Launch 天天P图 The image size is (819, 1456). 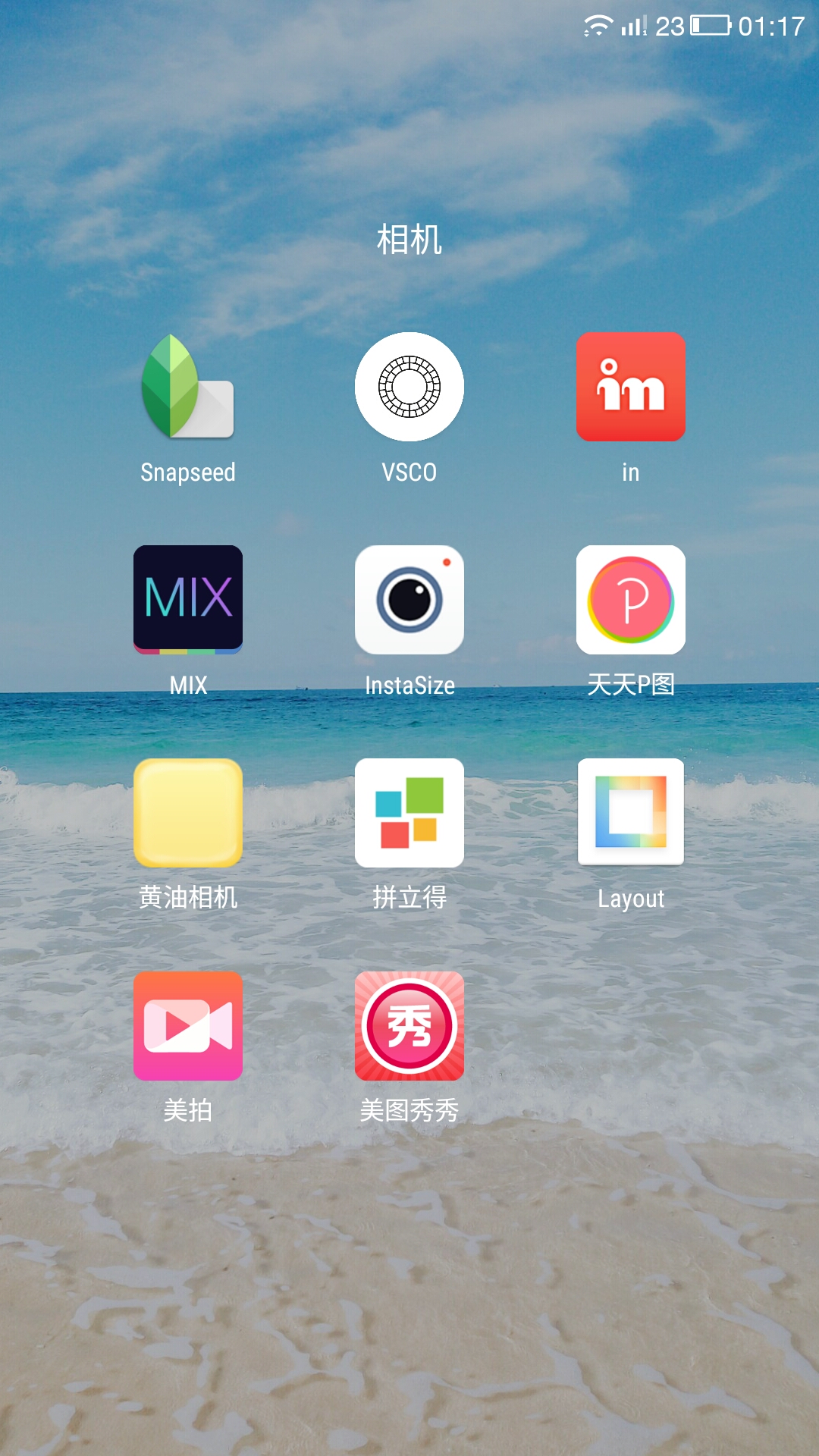pos(630,599)
